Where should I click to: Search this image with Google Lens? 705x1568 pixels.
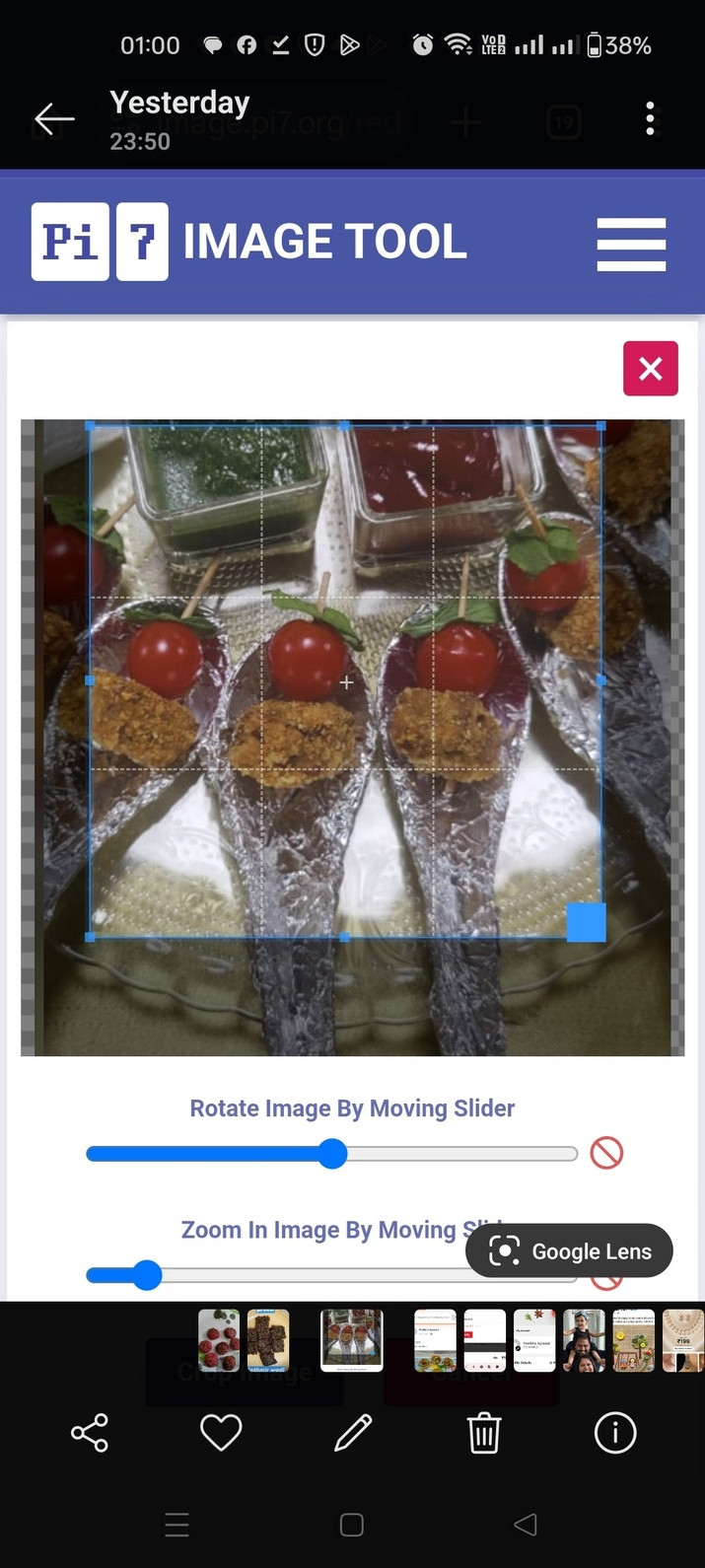click(570, 1251)
